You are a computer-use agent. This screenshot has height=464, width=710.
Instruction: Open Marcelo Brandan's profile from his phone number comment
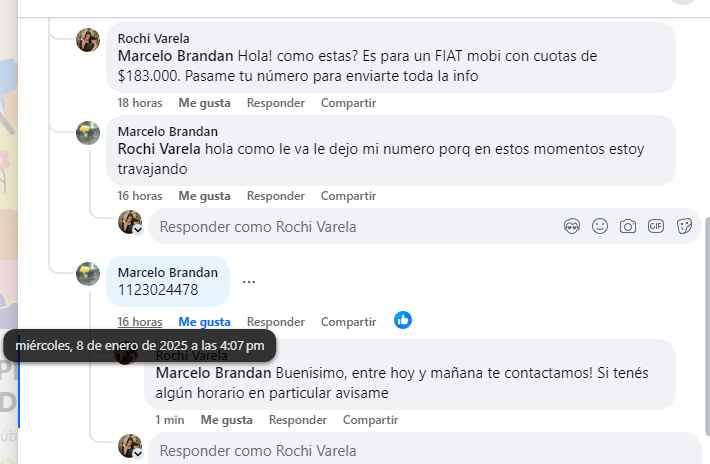pos(167,272)
